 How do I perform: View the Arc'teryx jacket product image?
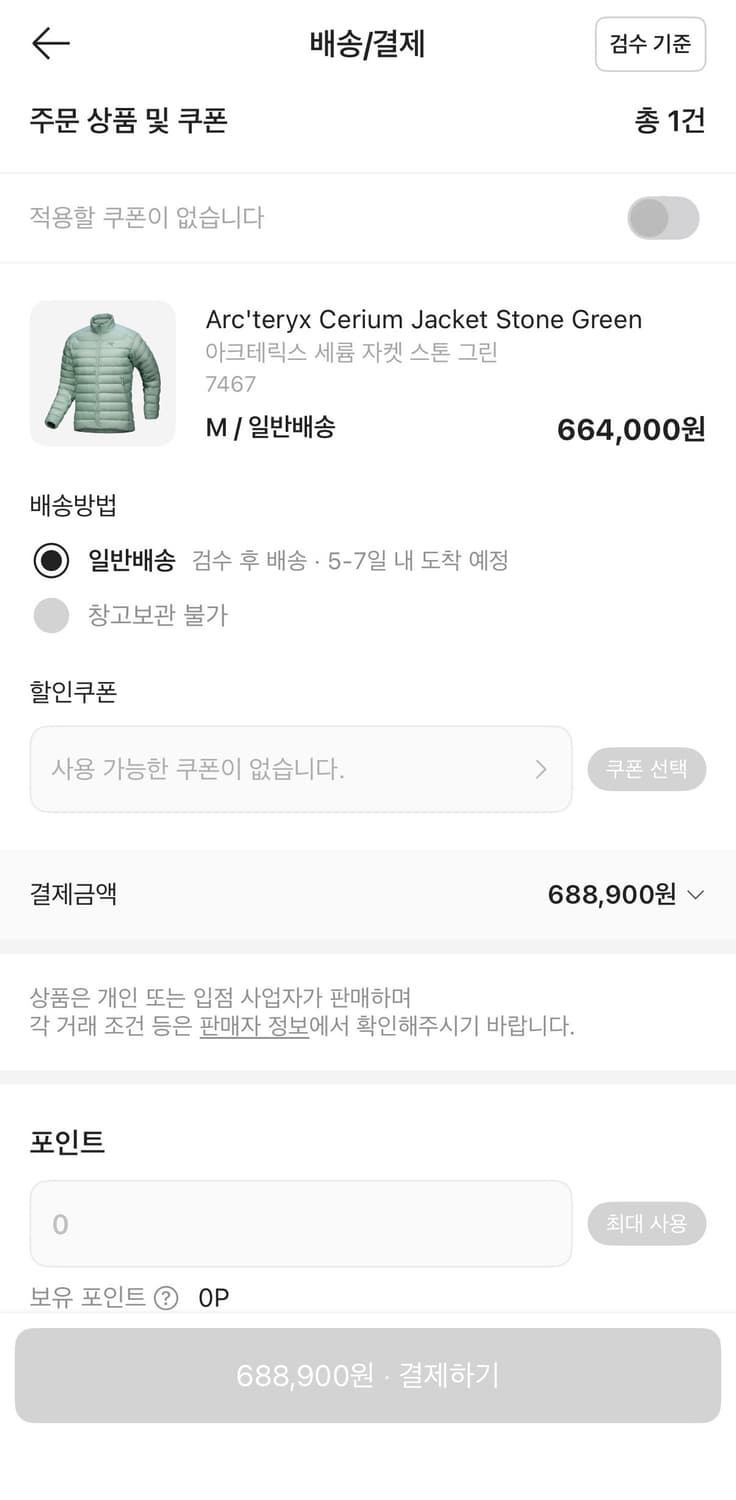click(x=102, y=373)
